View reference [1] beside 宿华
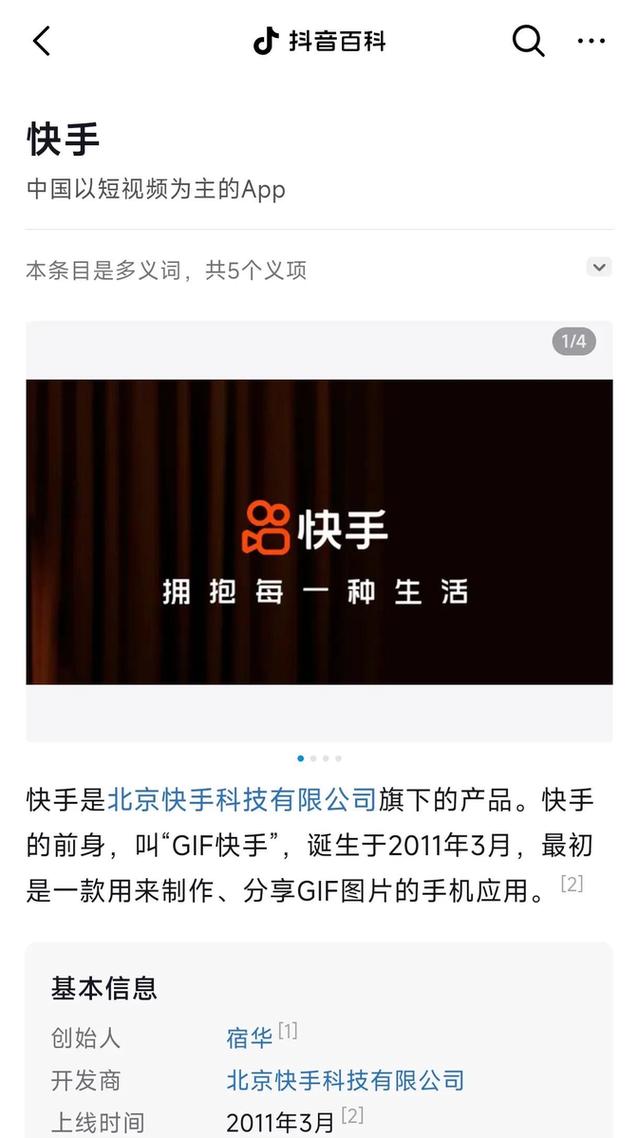 [x=288, y=1030]
